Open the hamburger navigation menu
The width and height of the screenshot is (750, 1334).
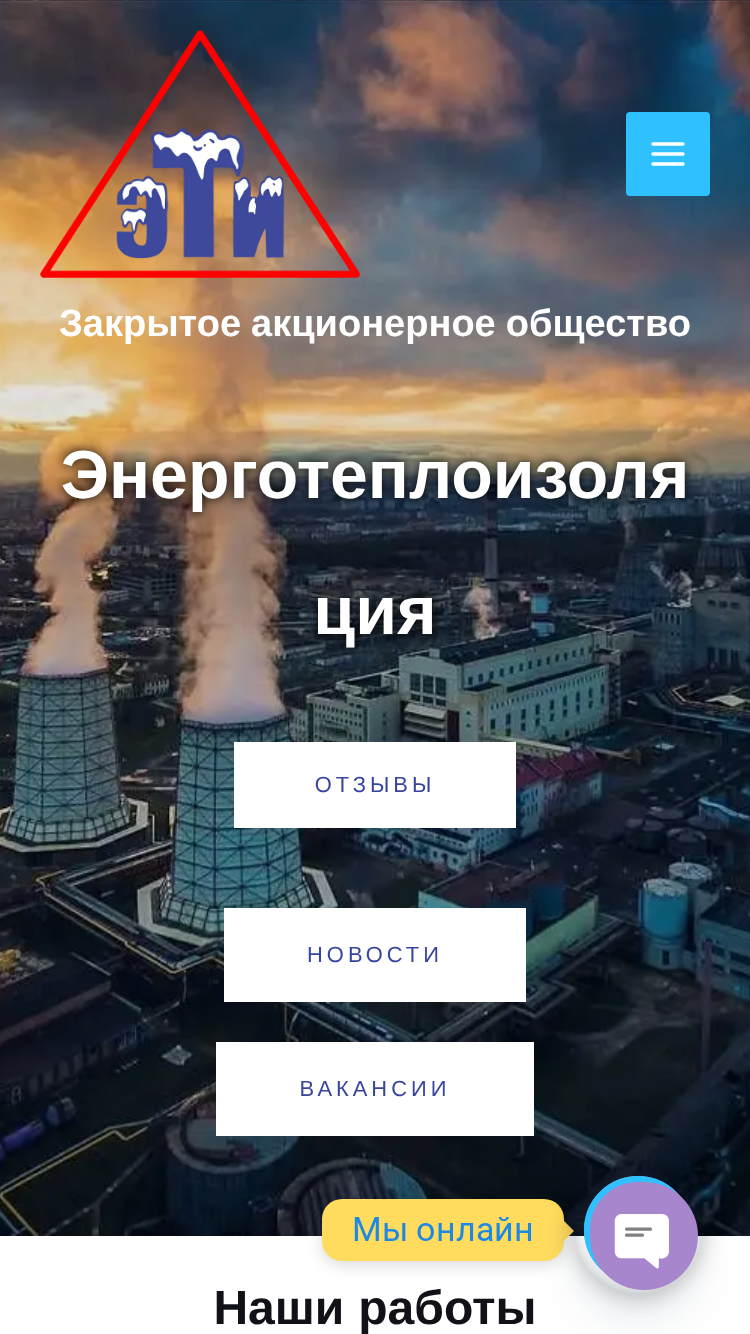click(x=668, y=154)
